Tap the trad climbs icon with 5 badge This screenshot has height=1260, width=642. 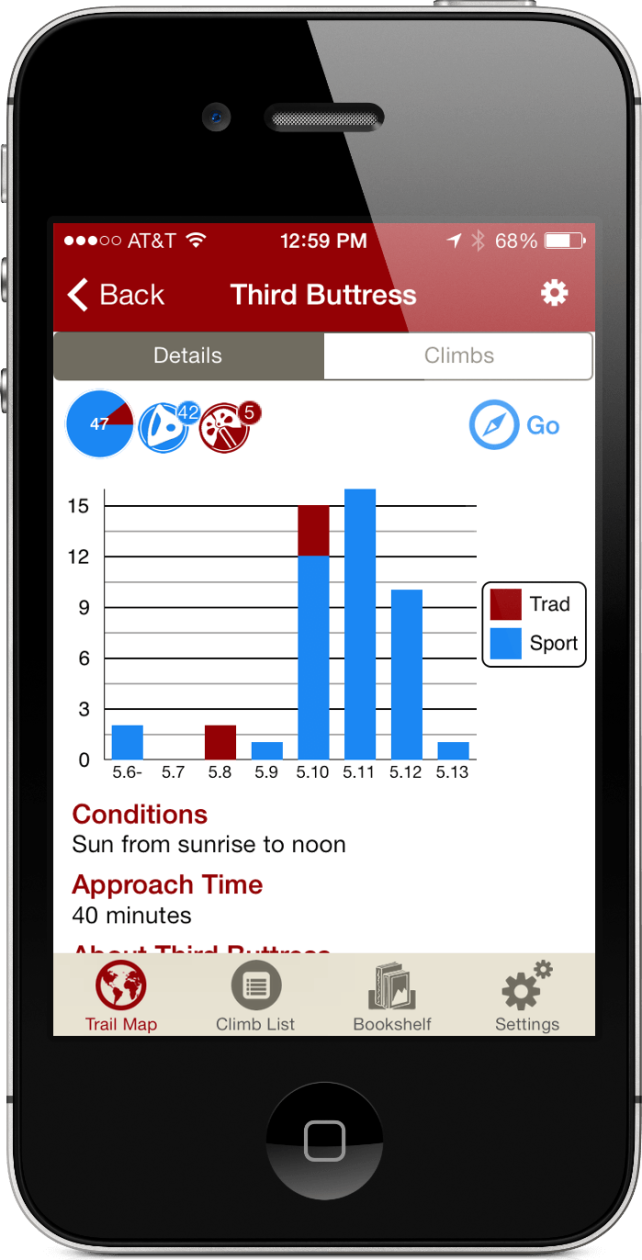pyautogui.click(x=226, y=427)
